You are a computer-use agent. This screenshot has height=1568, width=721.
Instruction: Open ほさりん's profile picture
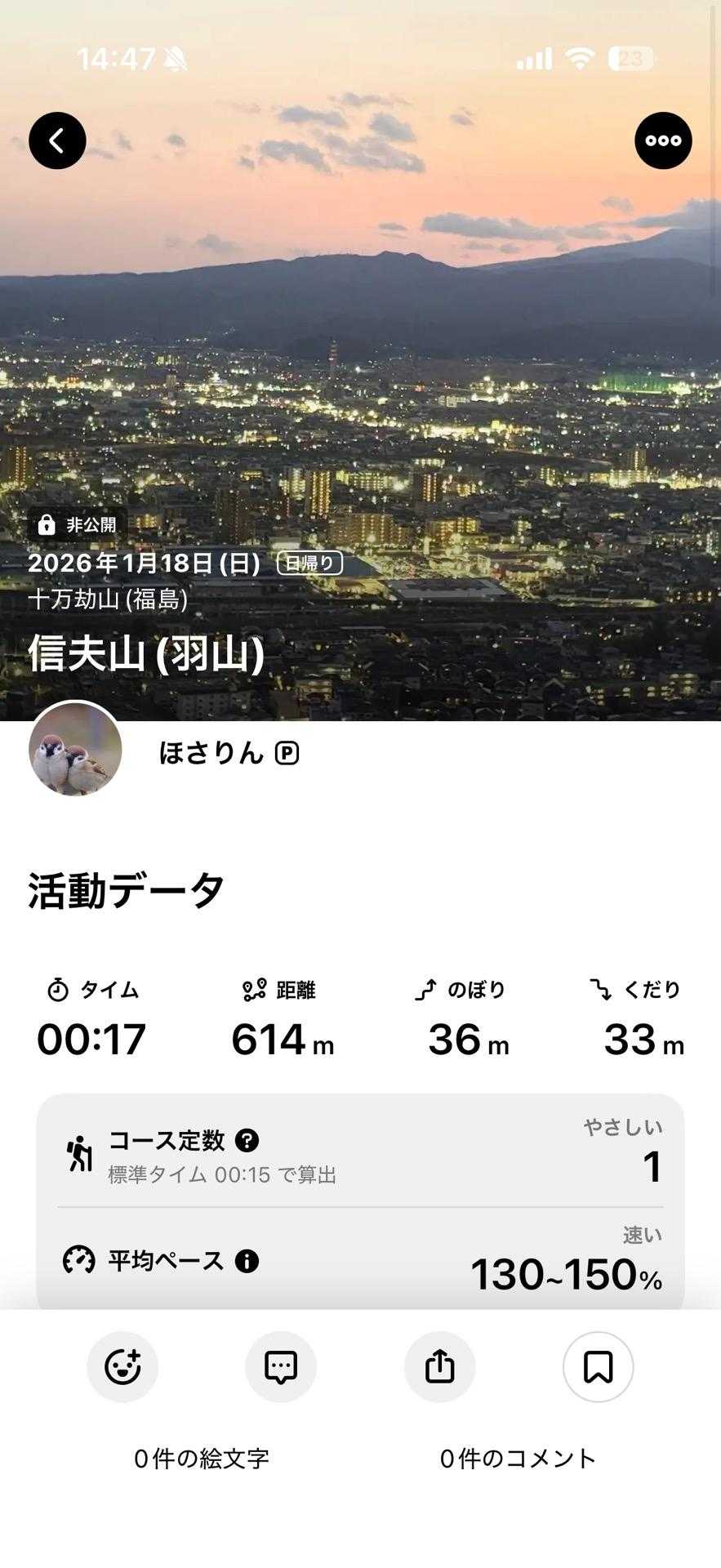pos(75,749)
